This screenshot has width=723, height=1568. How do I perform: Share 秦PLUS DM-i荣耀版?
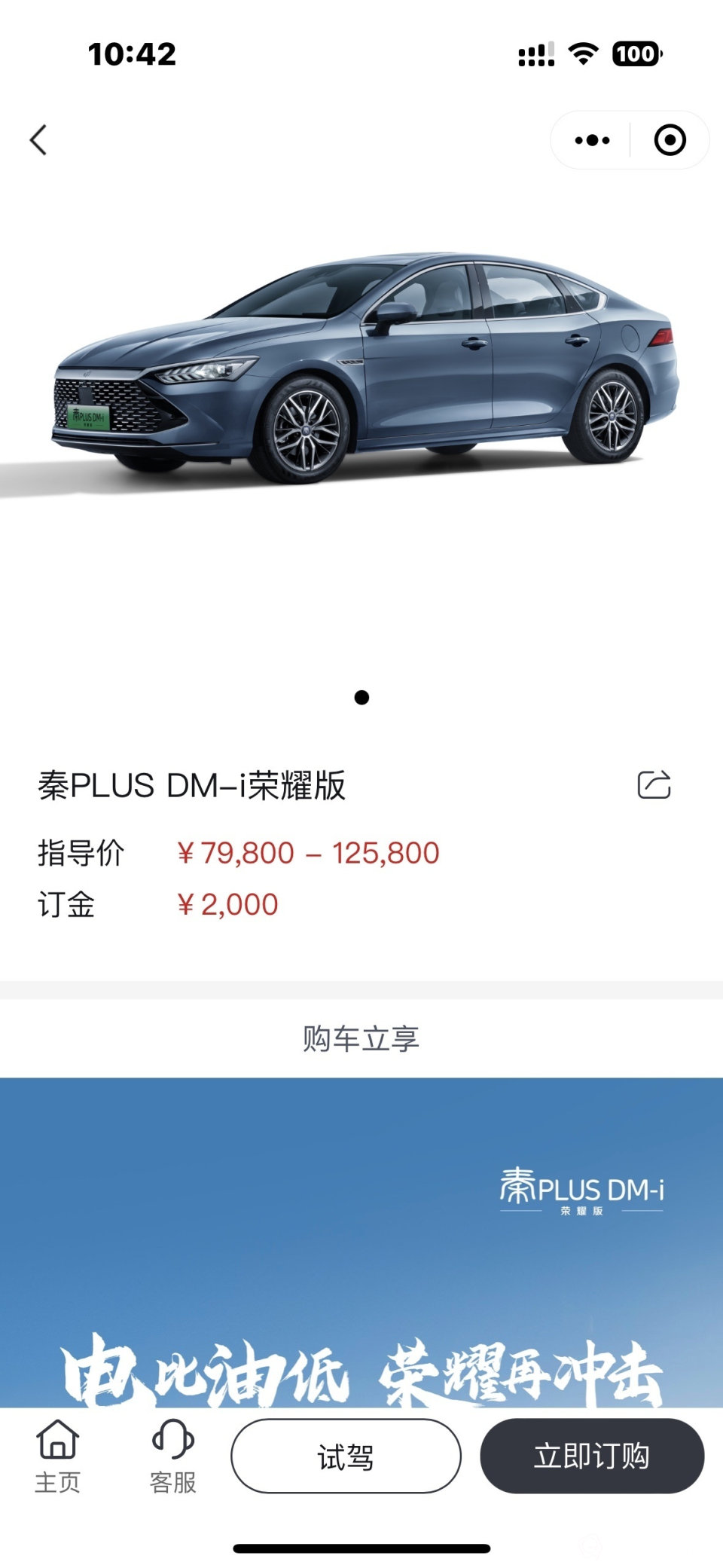coord(654,784)
